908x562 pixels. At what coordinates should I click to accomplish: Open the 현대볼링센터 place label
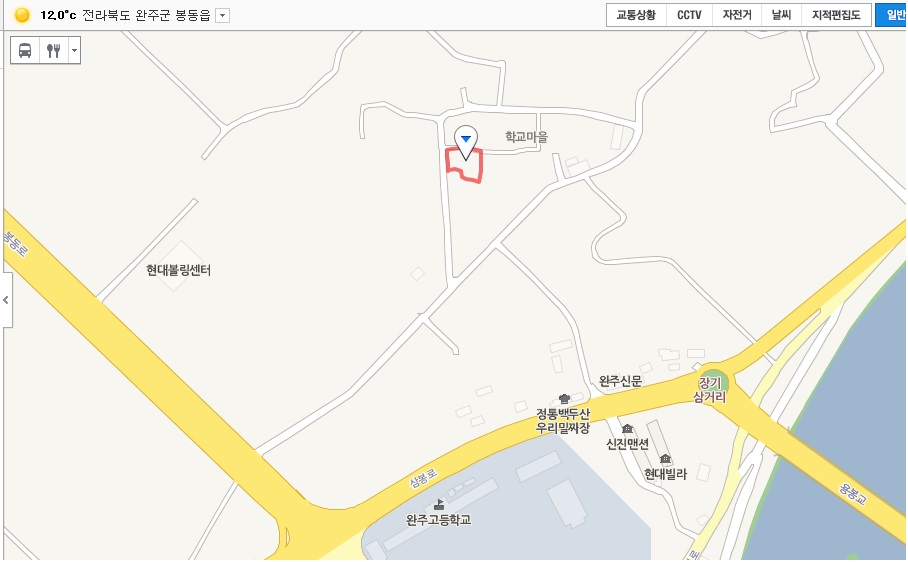click(x=178, y=270)
